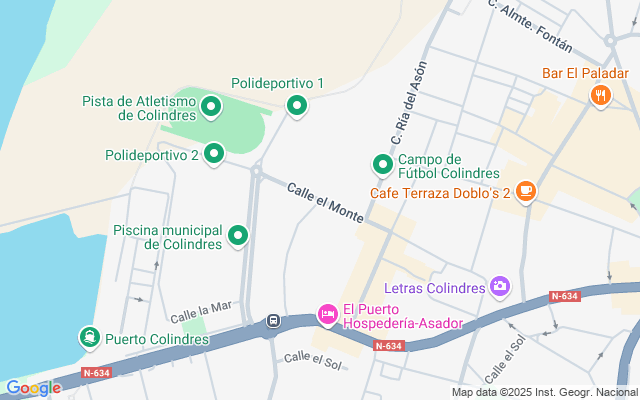This screenshot has height=400, width=640.
Task: Tap the Puerto Colindres ferry marker
Action: point(90,337)
